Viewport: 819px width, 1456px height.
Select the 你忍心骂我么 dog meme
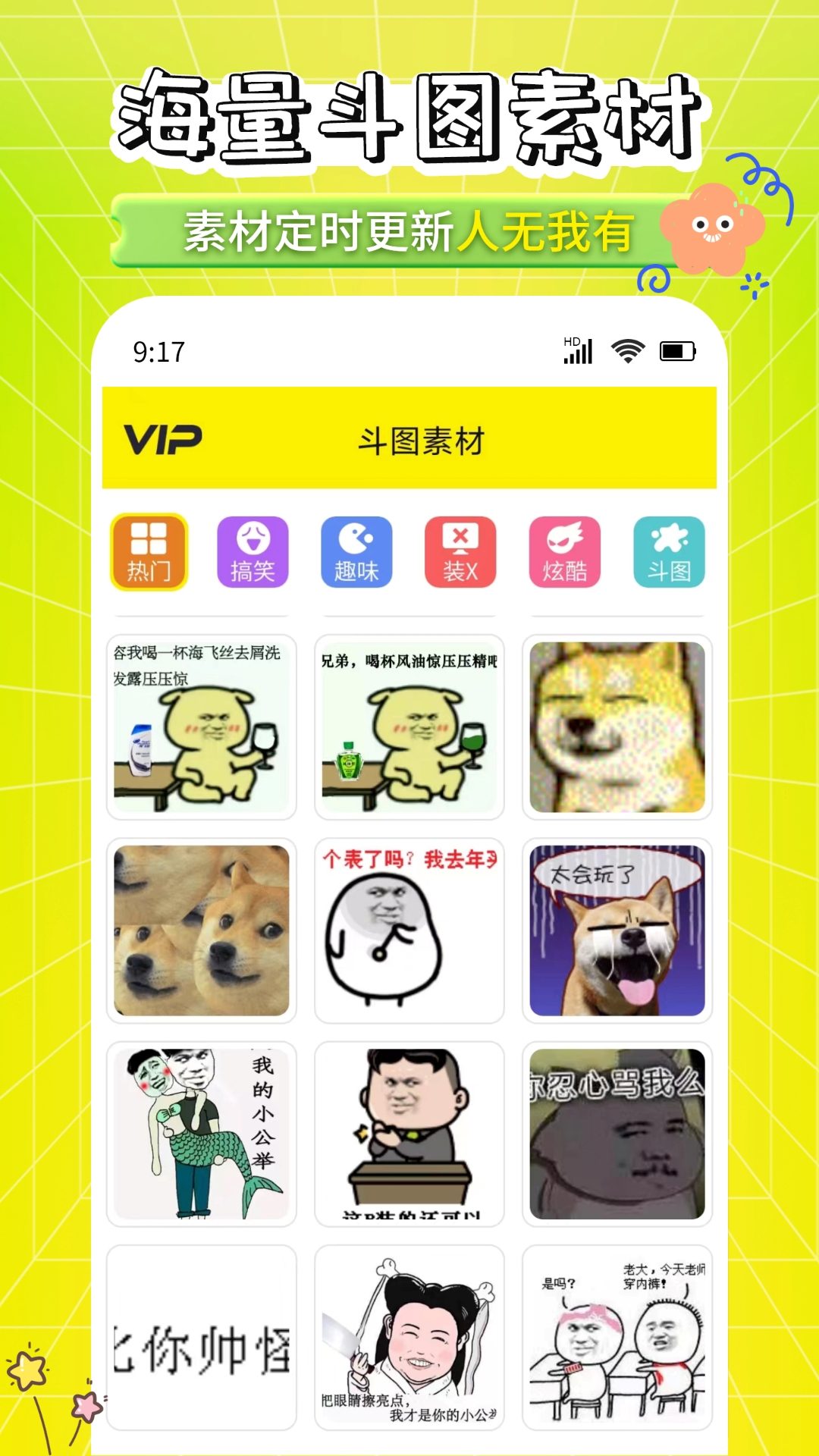pos(617,1135)
